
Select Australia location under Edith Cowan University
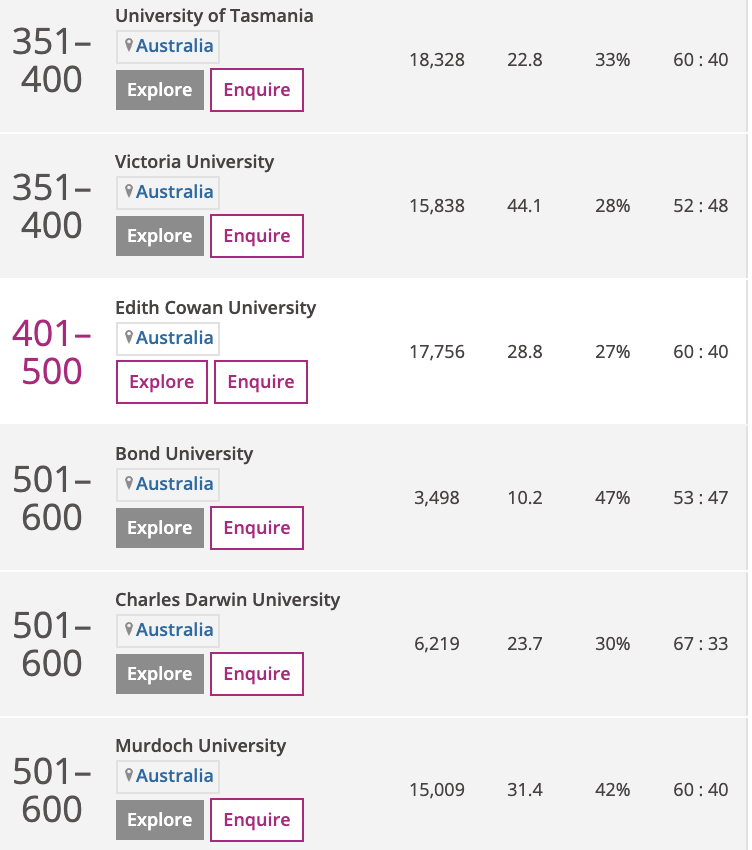pos(174,338)
